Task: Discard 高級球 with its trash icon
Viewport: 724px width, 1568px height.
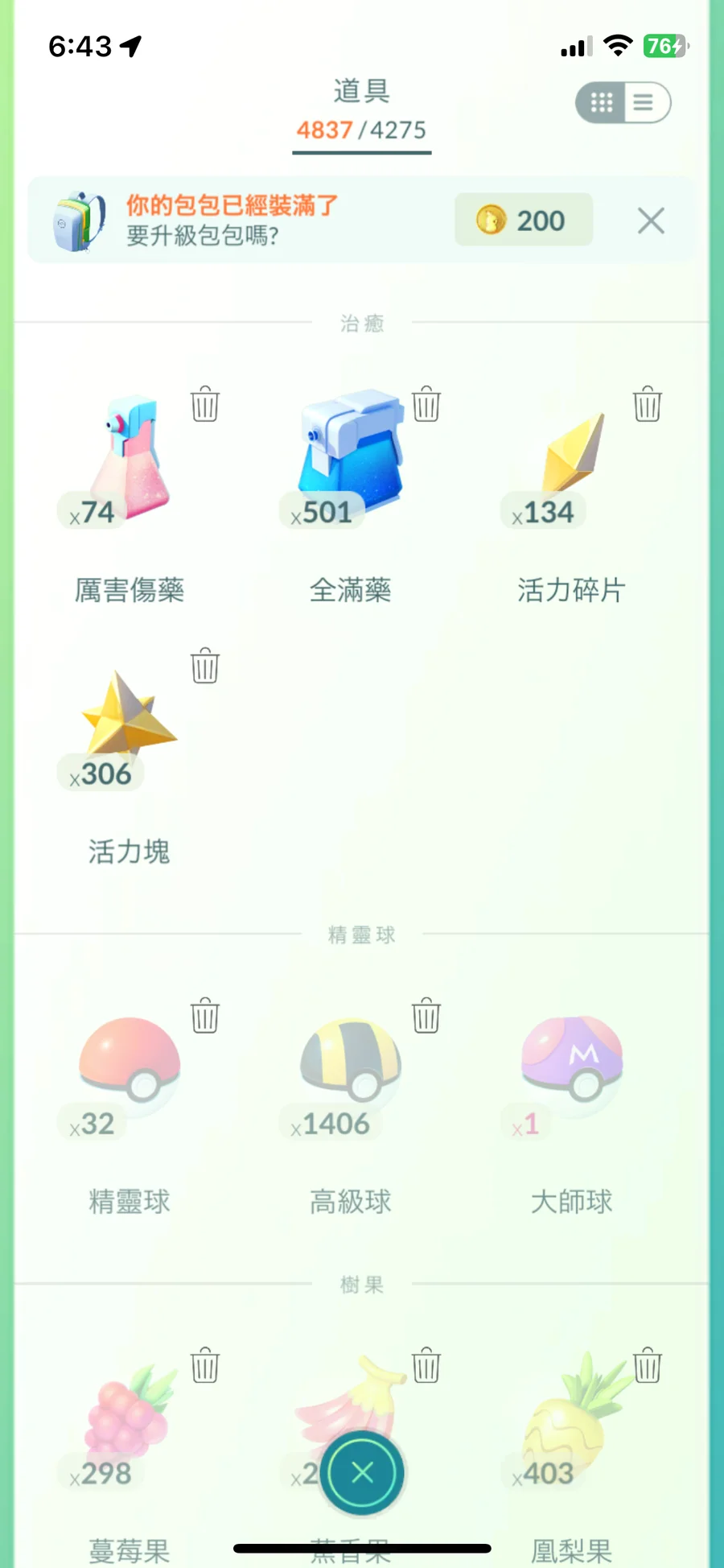Action: point(426,1016)
